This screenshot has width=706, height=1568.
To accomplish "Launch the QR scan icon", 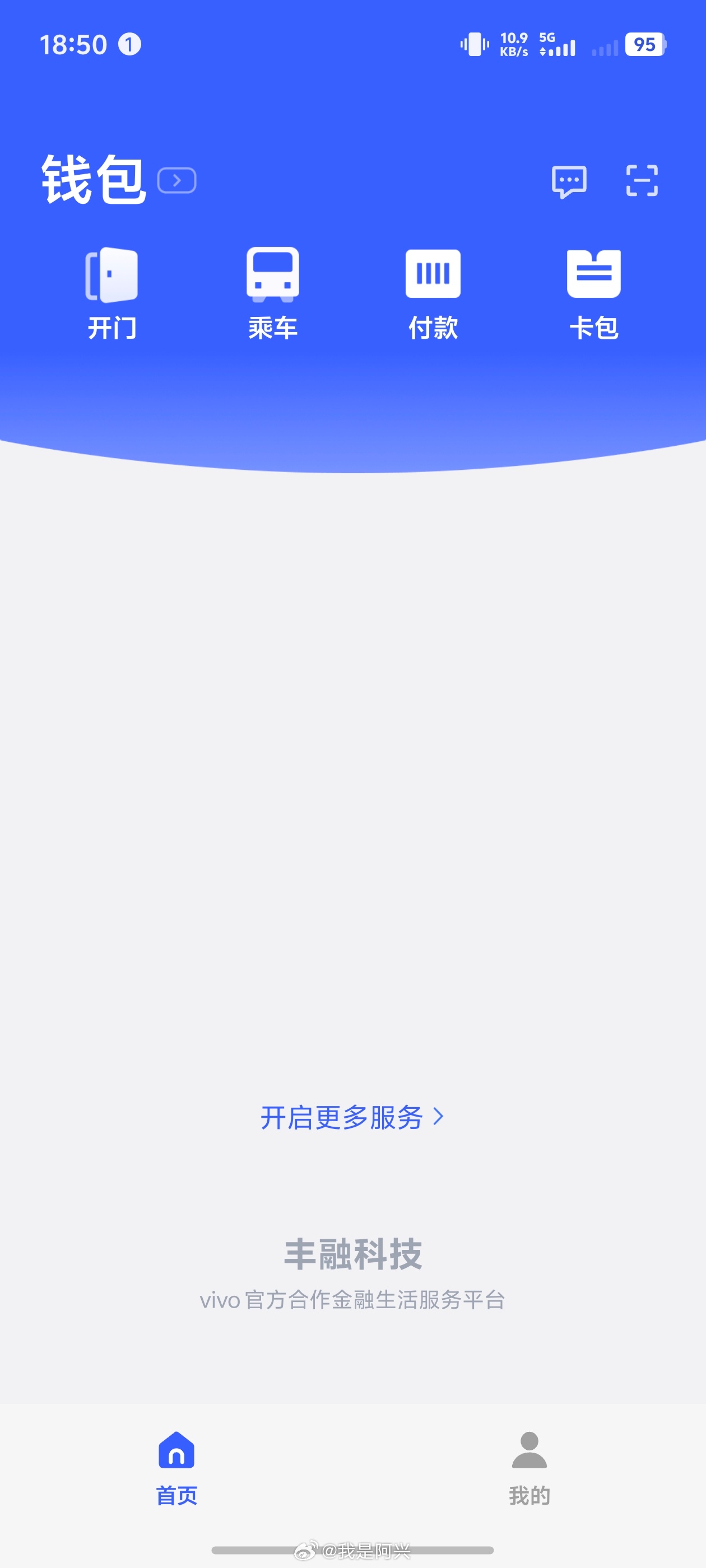I will (x=641, y=181).
